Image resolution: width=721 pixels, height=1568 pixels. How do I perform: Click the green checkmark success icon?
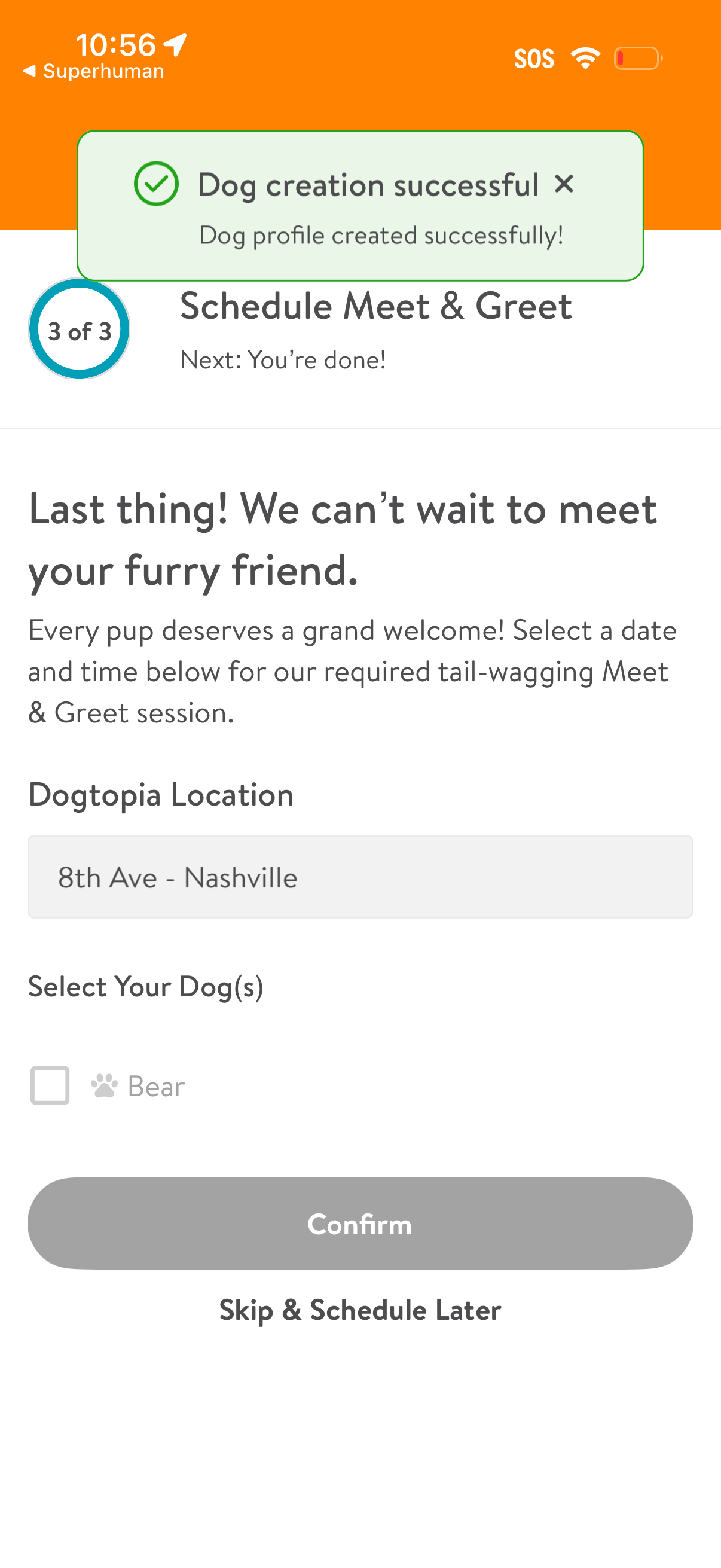coord(157,184)
